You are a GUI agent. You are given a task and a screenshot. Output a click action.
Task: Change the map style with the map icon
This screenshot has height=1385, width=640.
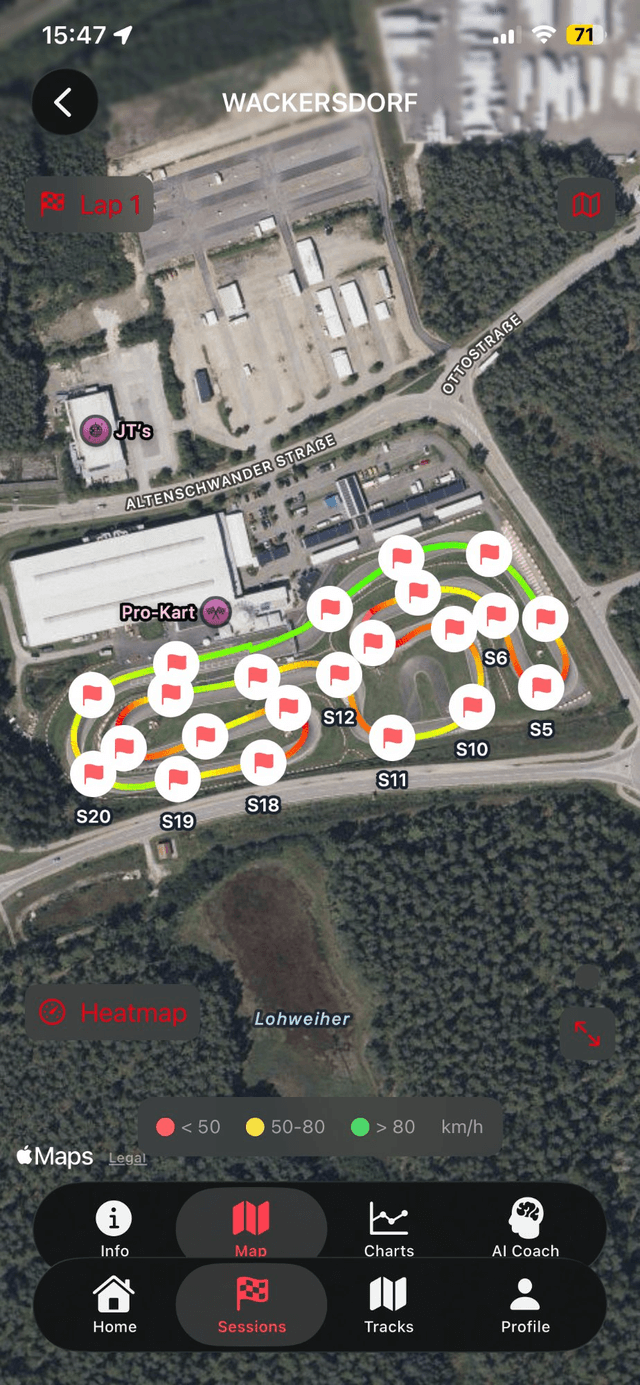(586, 205)
